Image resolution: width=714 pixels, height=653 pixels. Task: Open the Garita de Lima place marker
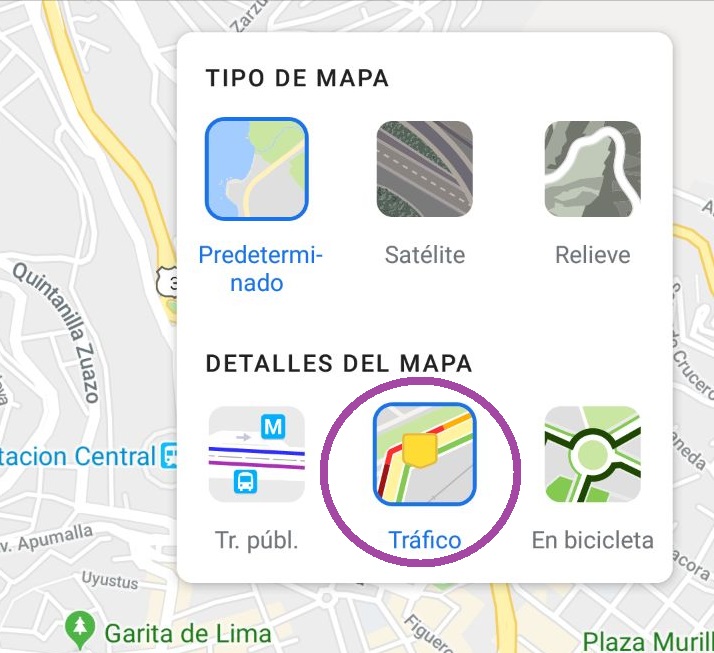click(x=80, y=630)
